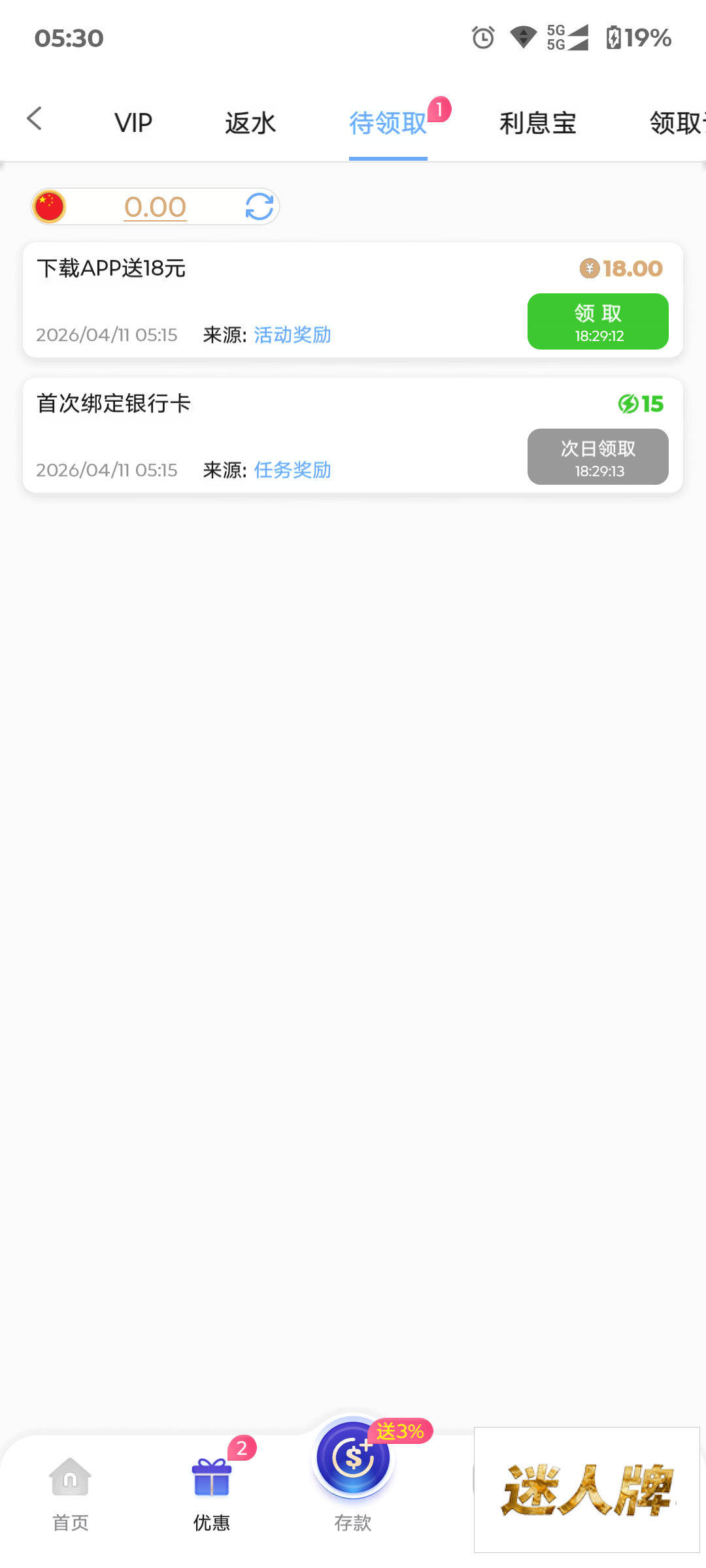Viewport: 706px width, 1568px height.
Task: Switch to the 利息宝 tab
Action: pos(537,123)
